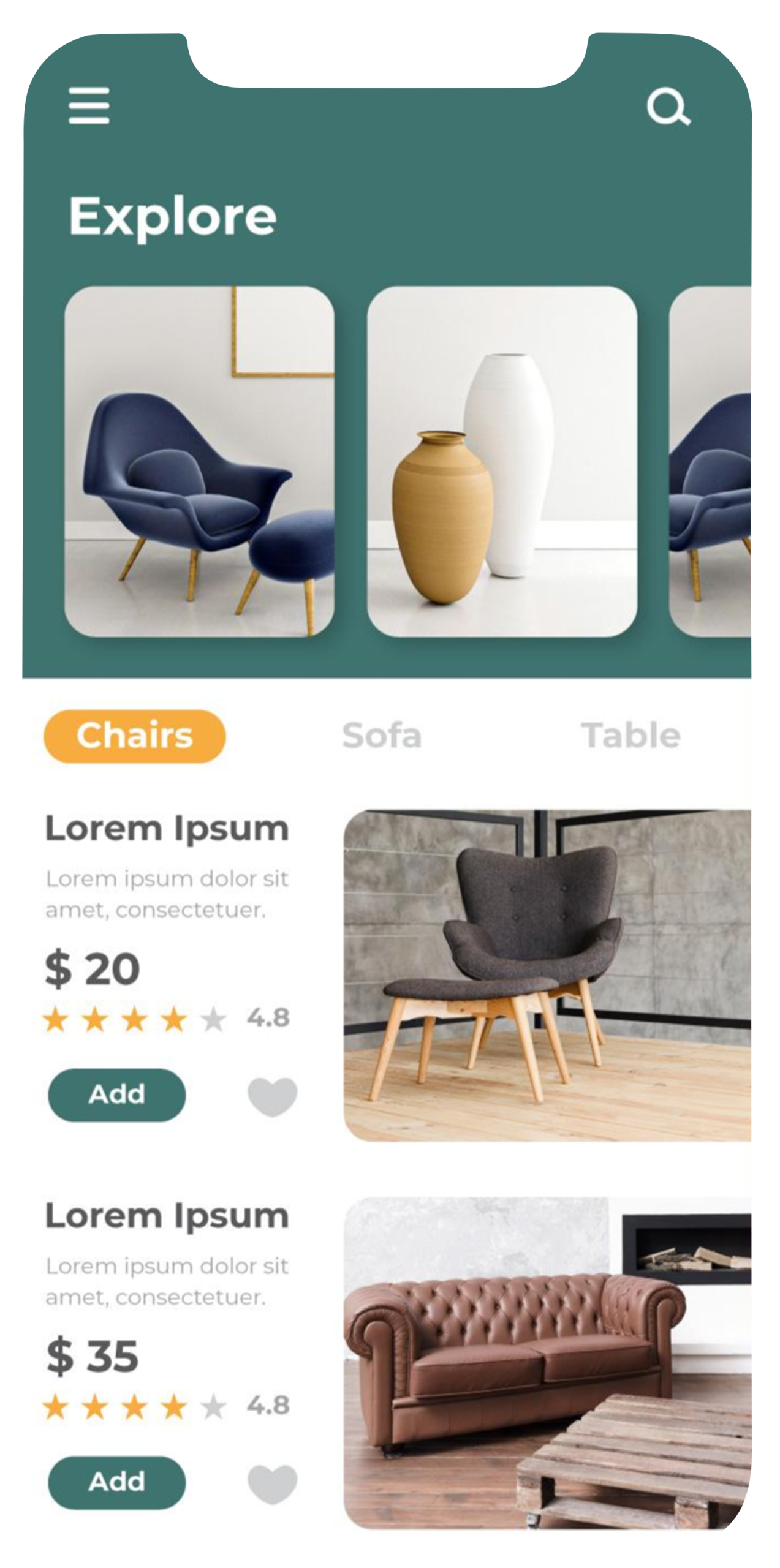780x1568 pixels.
Task: Favorite the $35 item with the heart
Action: [272, 1483]
